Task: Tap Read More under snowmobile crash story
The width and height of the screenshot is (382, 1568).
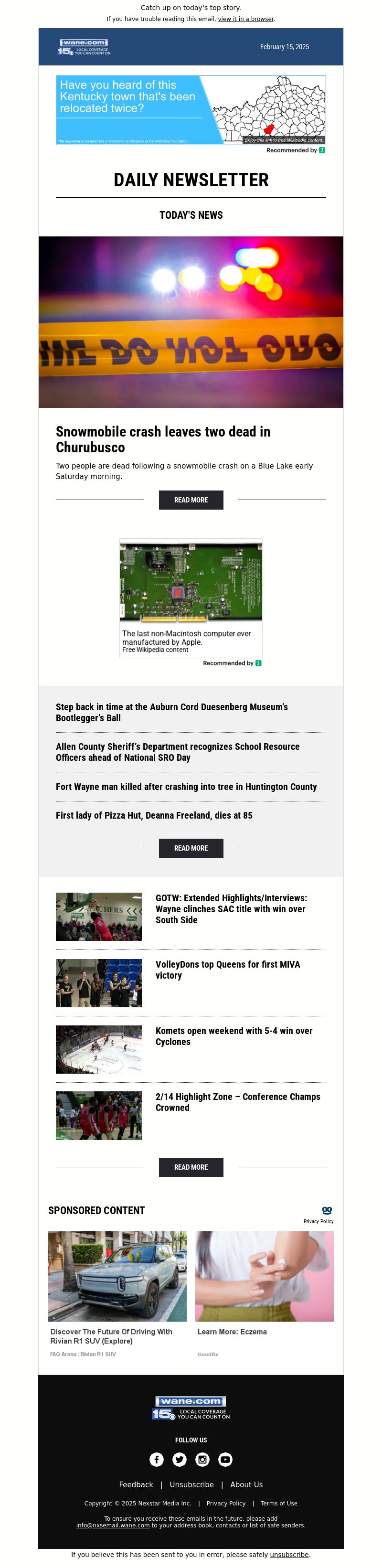Action: tap(191, 500)
